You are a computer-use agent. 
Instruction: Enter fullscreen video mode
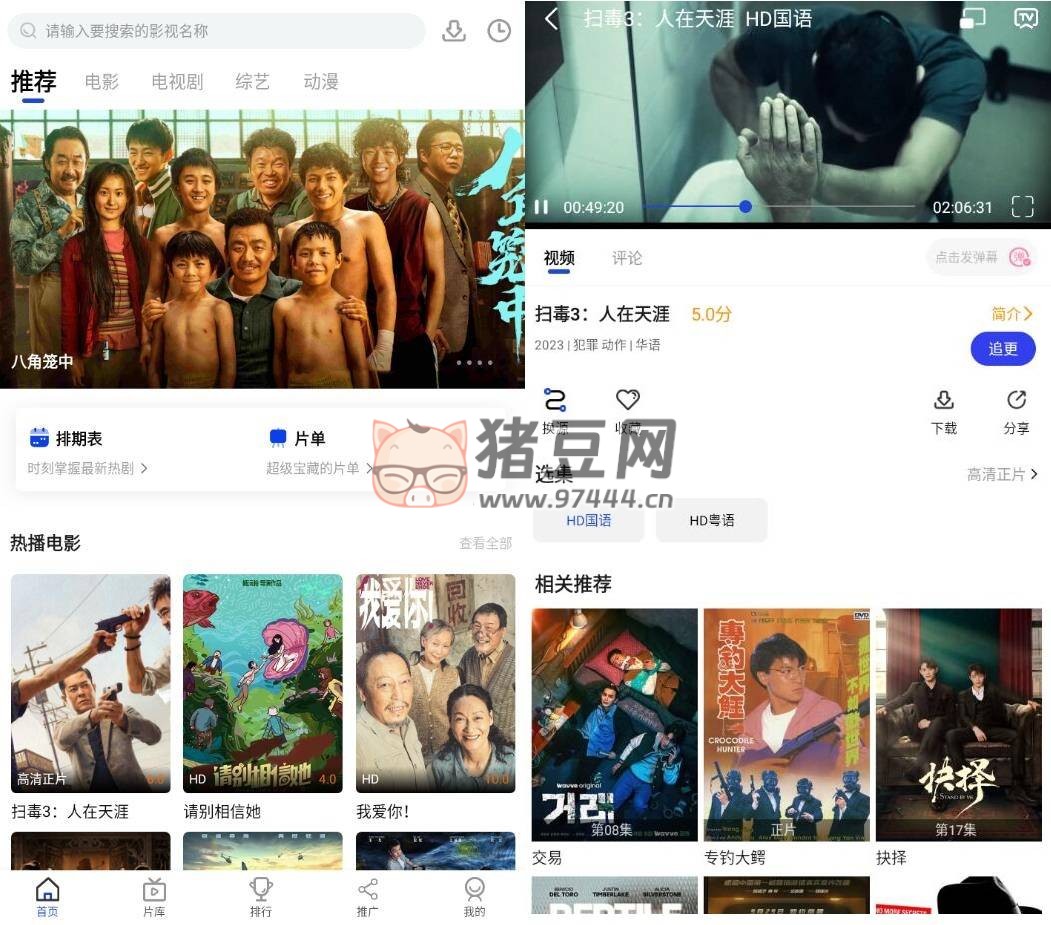1022,207
